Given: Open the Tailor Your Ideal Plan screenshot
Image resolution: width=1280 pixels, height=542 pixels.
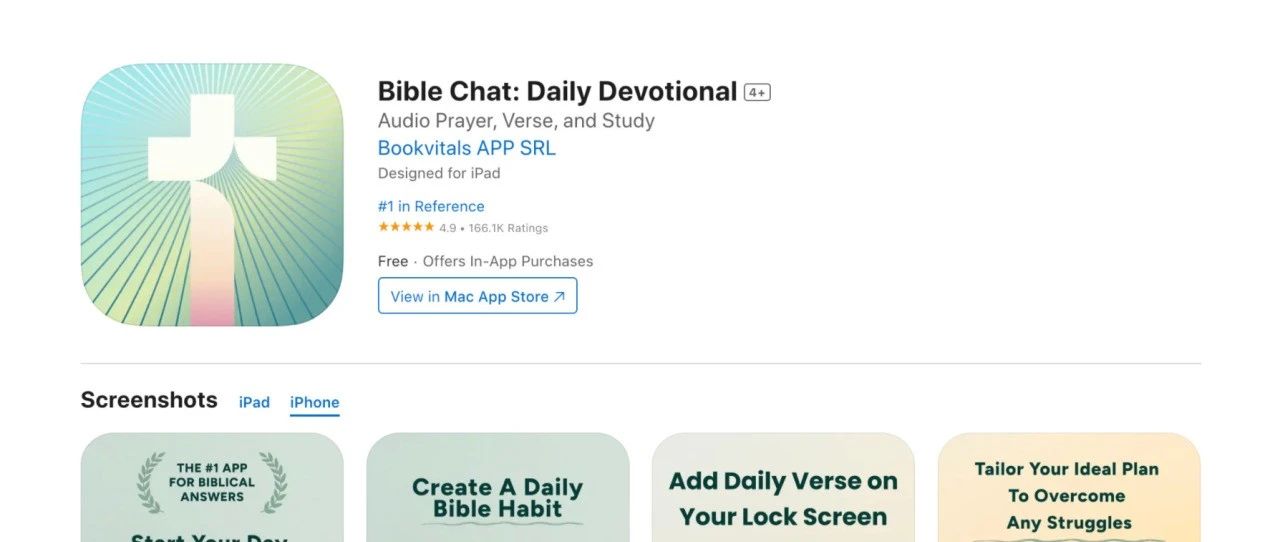Looking at the screenshot, I should coord(1068,488).
